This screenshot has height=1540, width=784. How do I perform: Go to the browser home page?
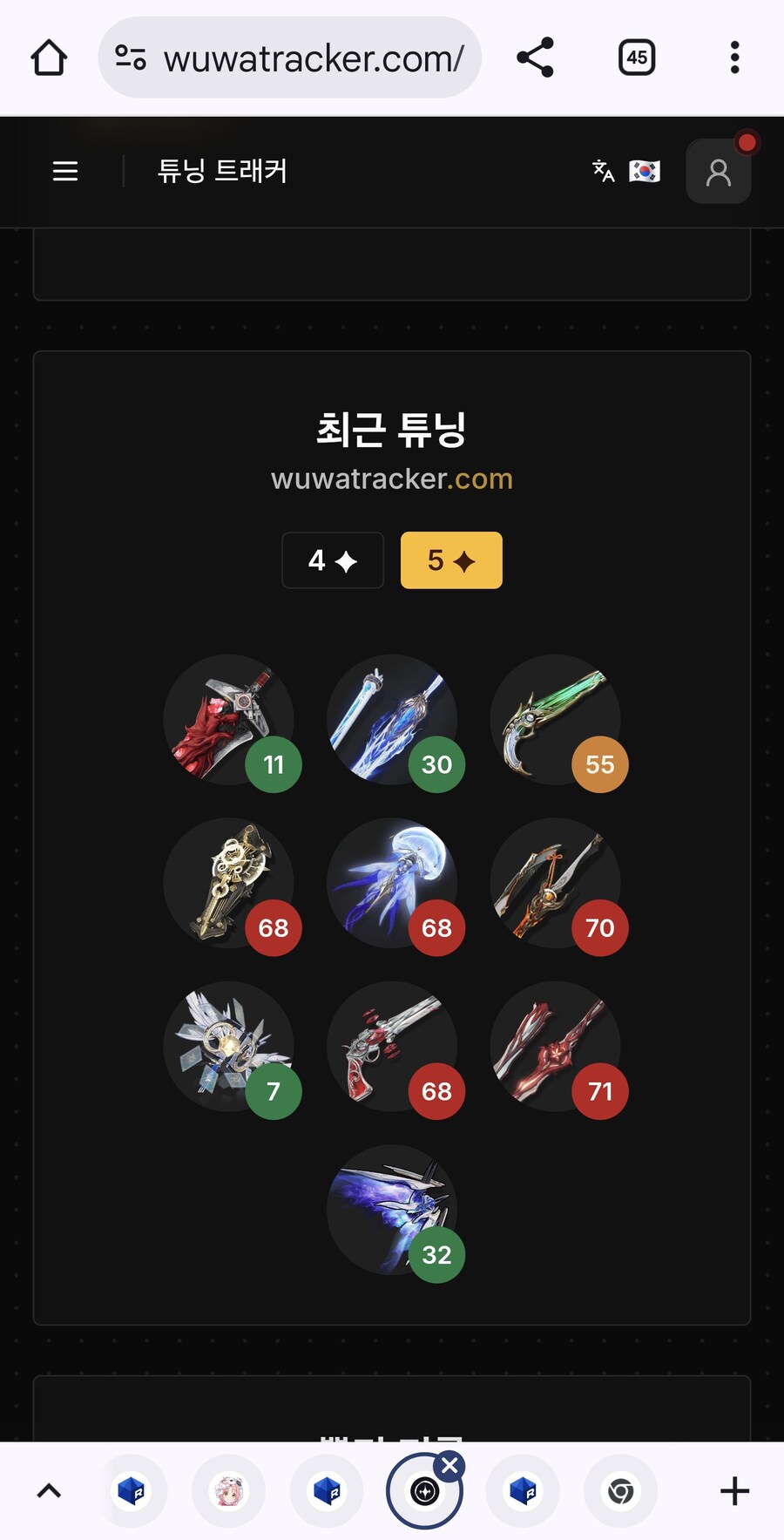[x=49, y=58]
